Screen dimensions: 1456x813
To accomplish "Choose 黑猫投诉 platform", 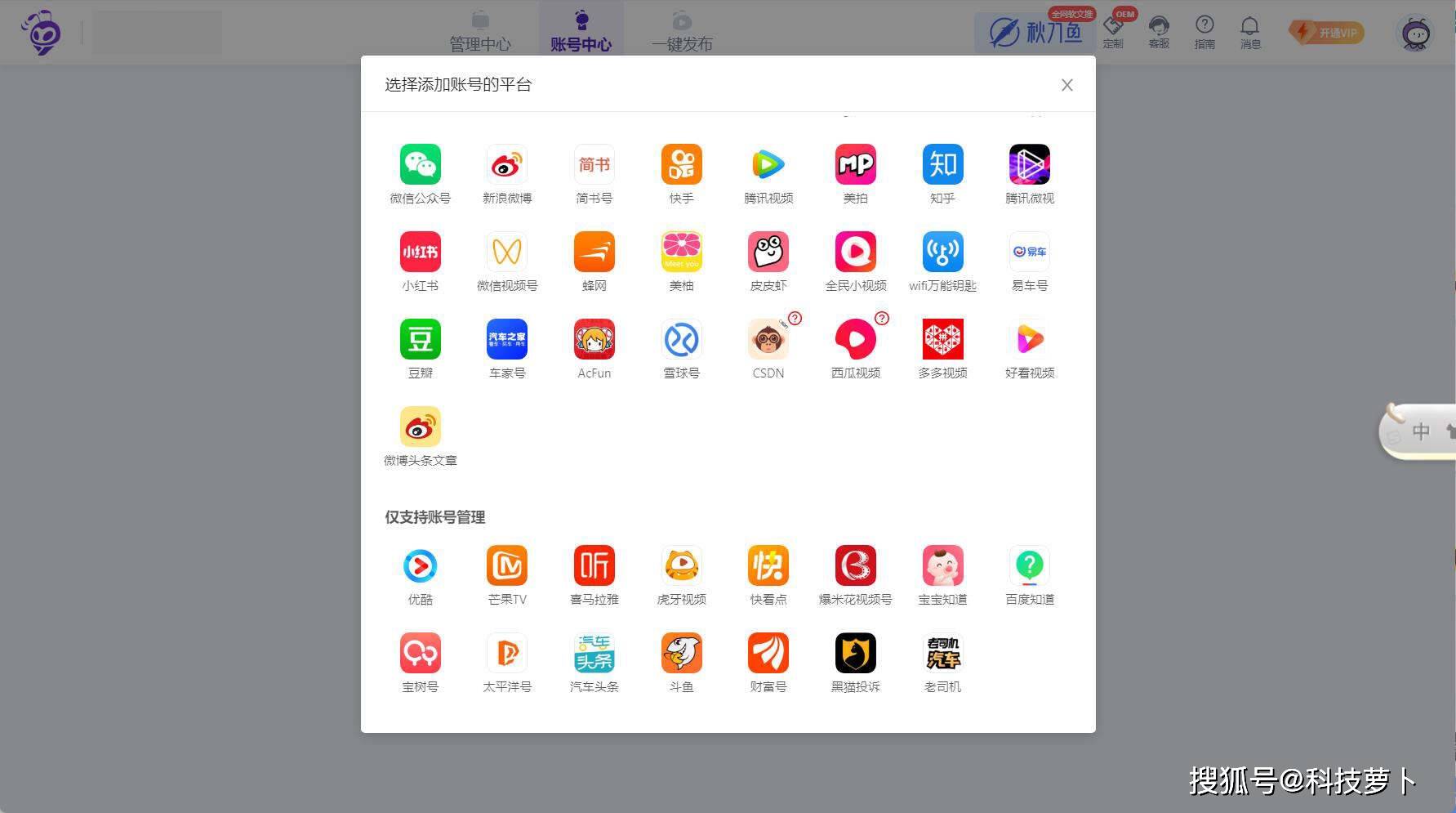I will click(x=855, y=654).
